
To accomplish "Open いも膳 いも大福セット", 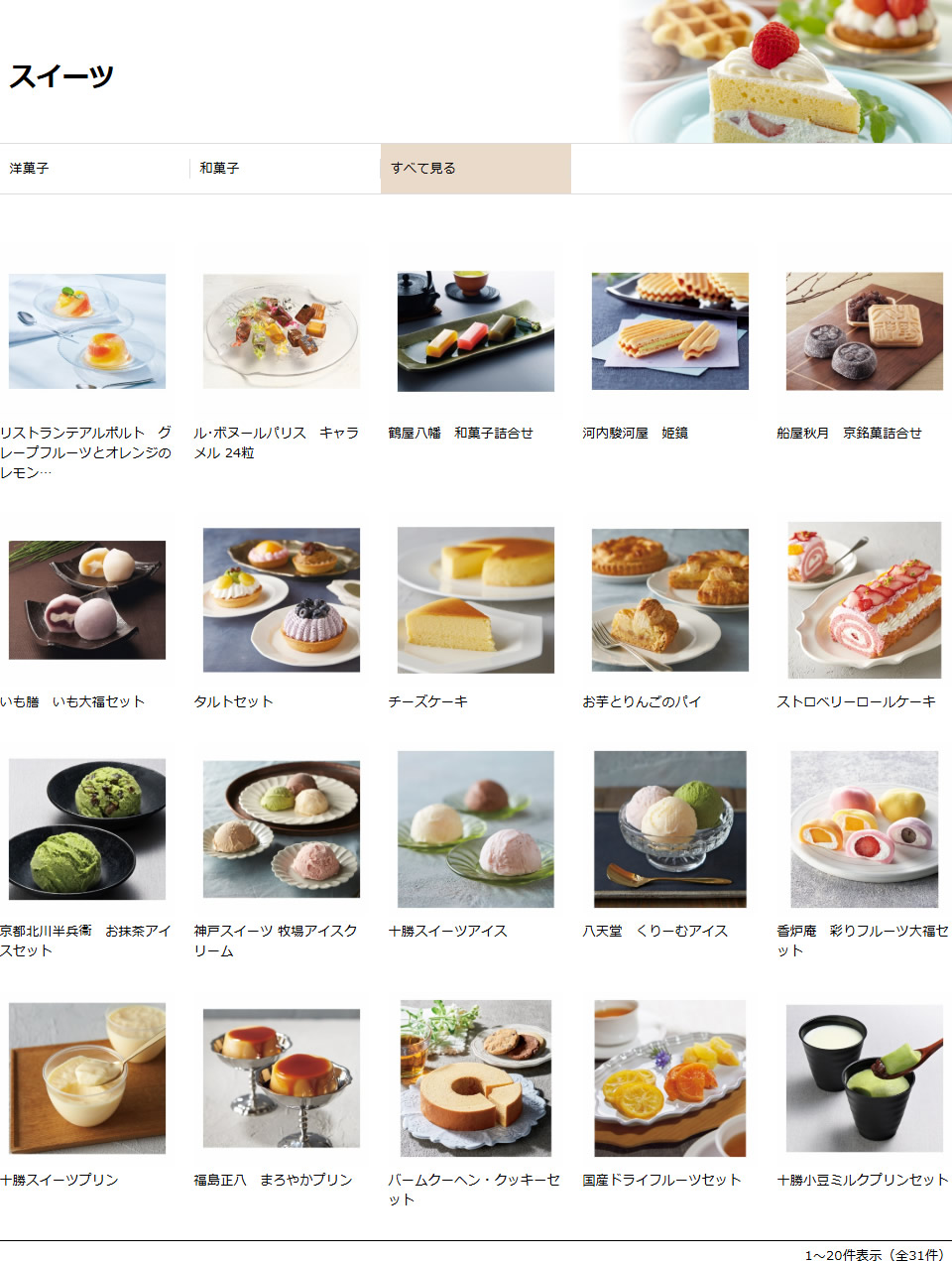I will (87, 600).
